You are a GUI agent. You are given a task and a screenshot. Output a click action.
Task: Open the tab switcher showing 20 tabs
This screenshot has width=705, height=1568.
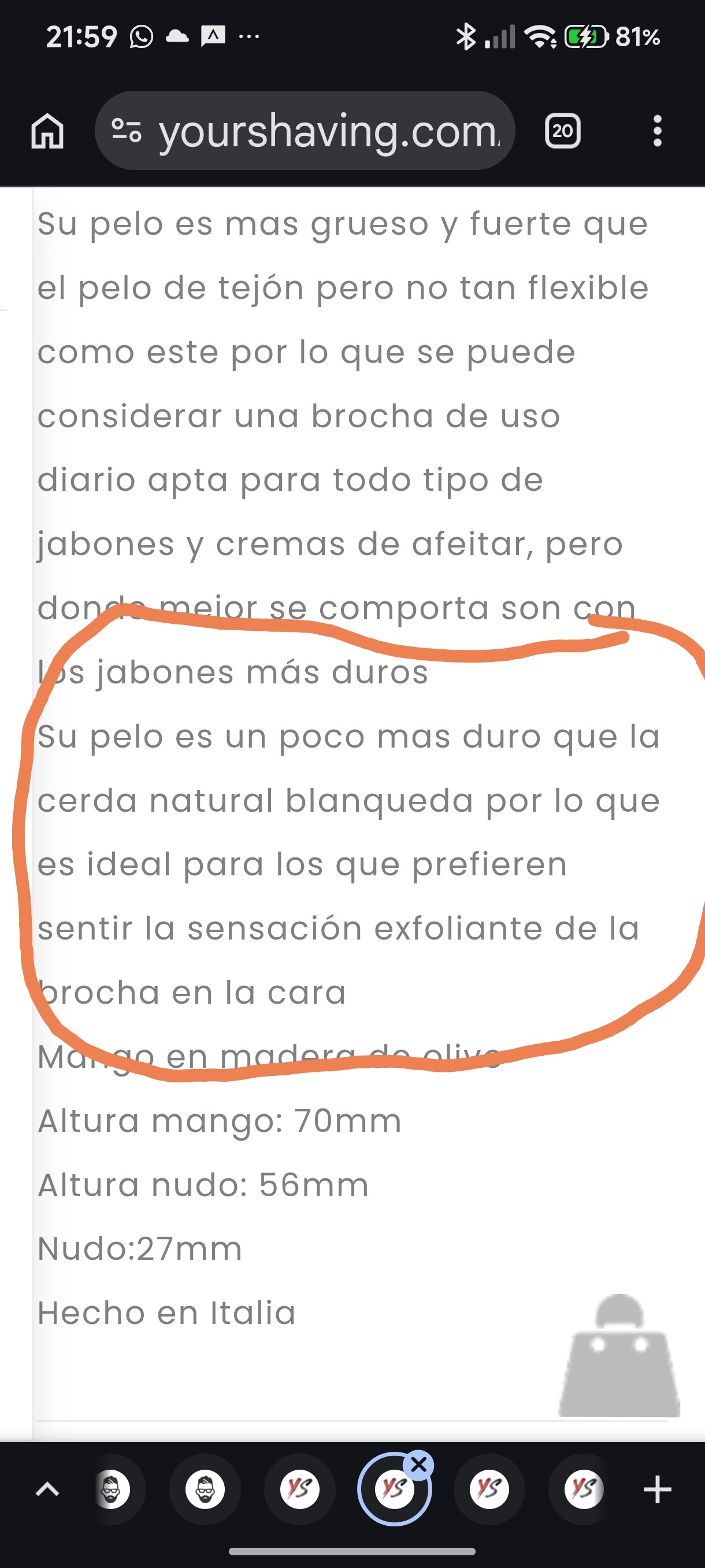coord(563,130)
